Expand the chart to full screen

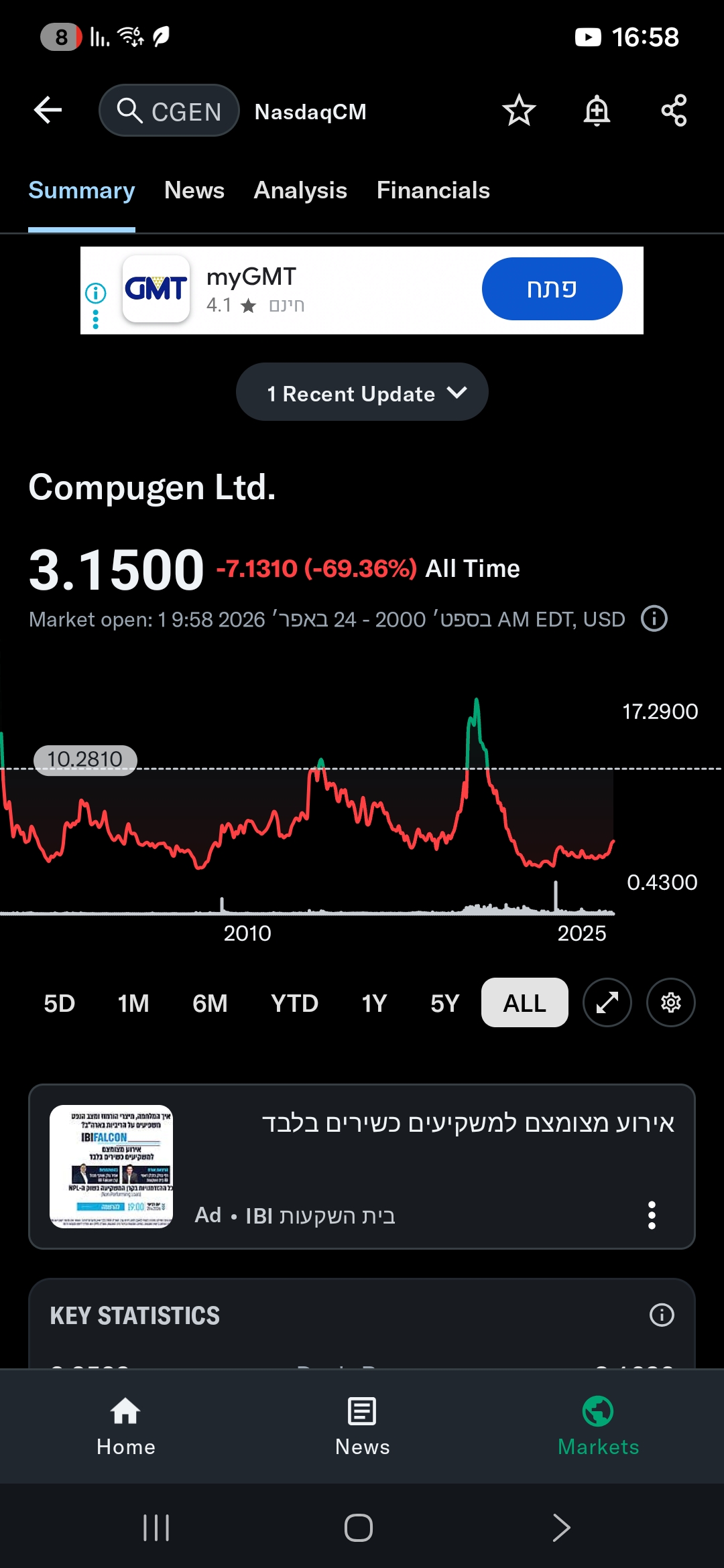coord(607,1002)
